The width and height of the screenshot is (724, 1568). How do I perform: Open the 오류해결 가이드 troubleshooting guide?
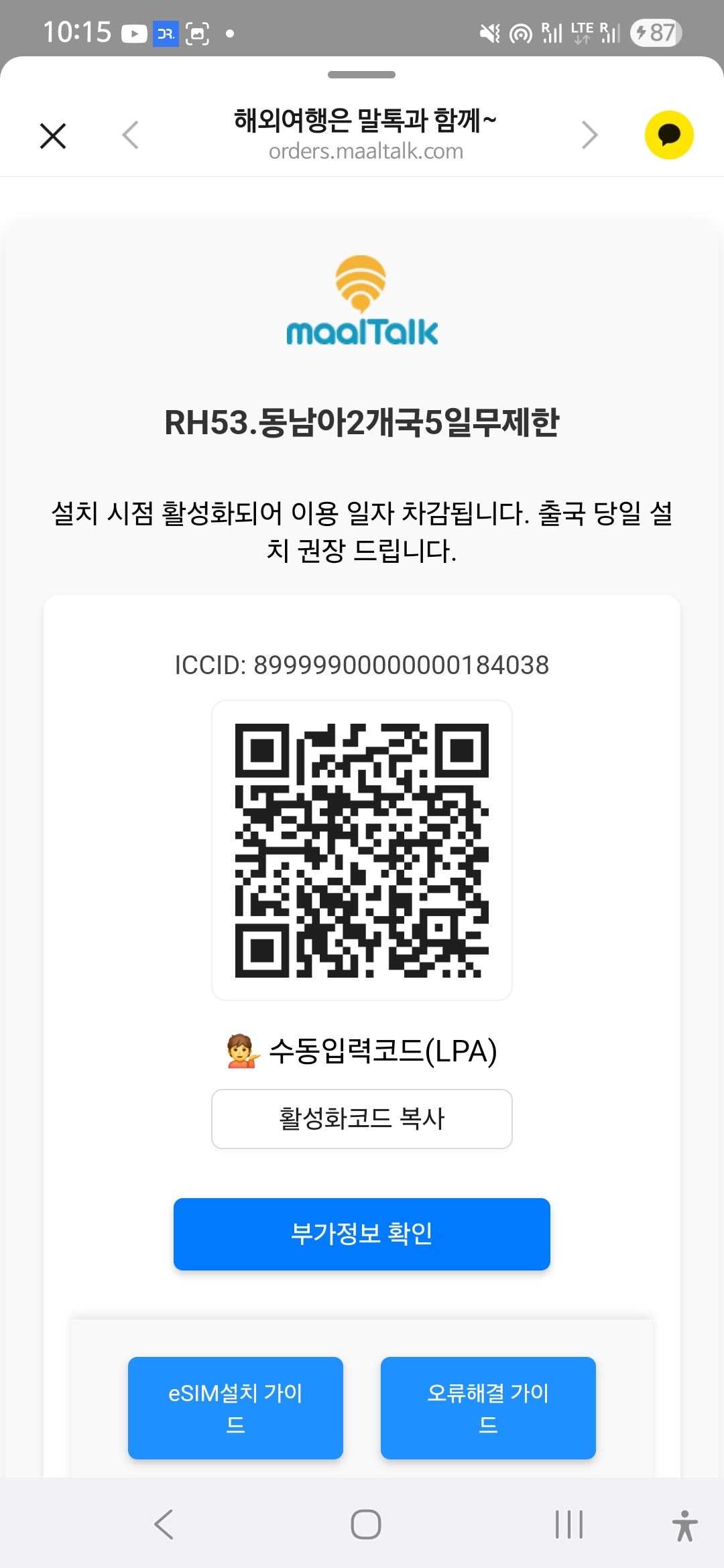(x=488, y=1408)
